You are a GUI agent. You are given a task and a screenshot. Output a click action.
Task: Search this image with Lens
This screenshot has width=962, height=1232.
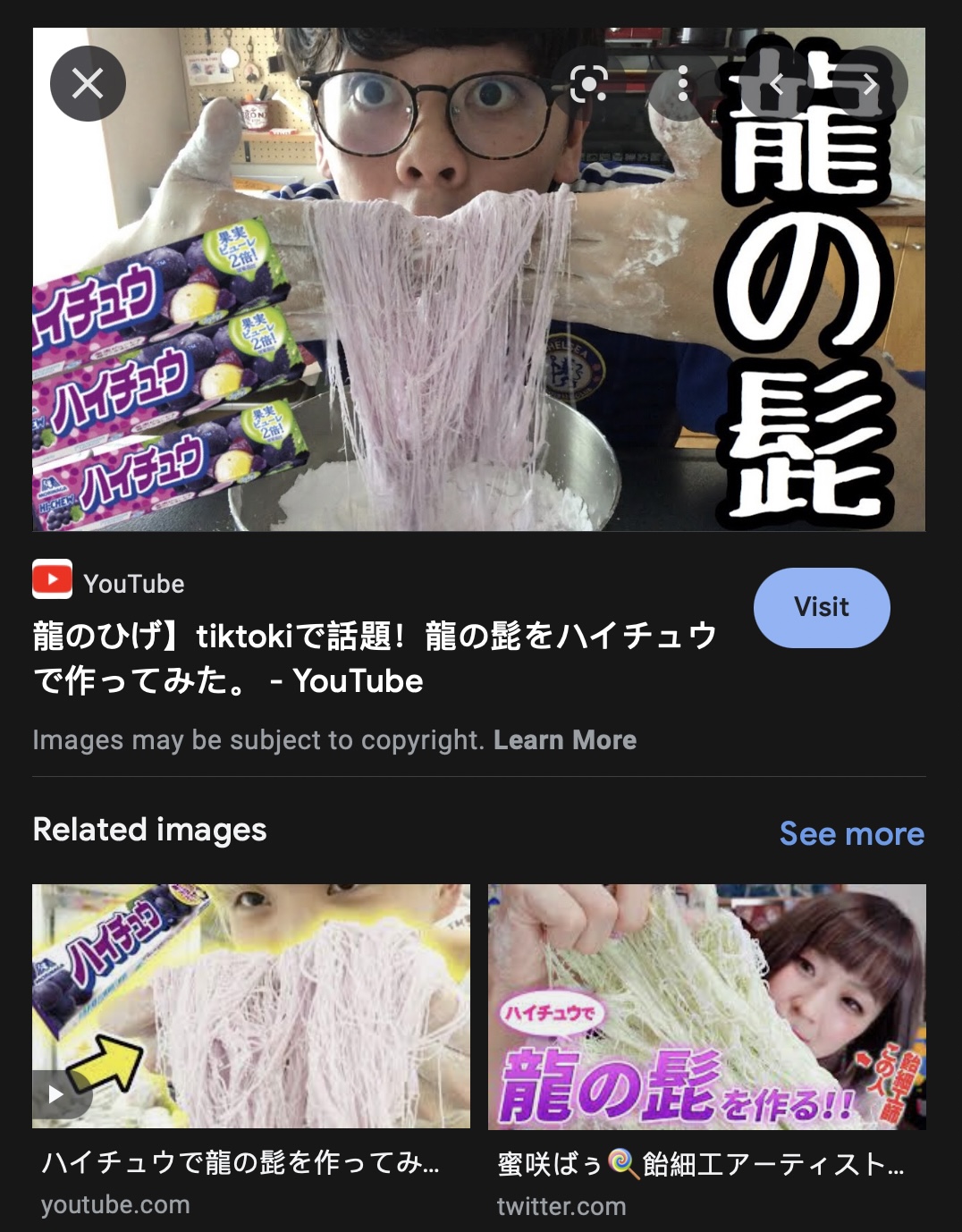(x=589, y=84)
